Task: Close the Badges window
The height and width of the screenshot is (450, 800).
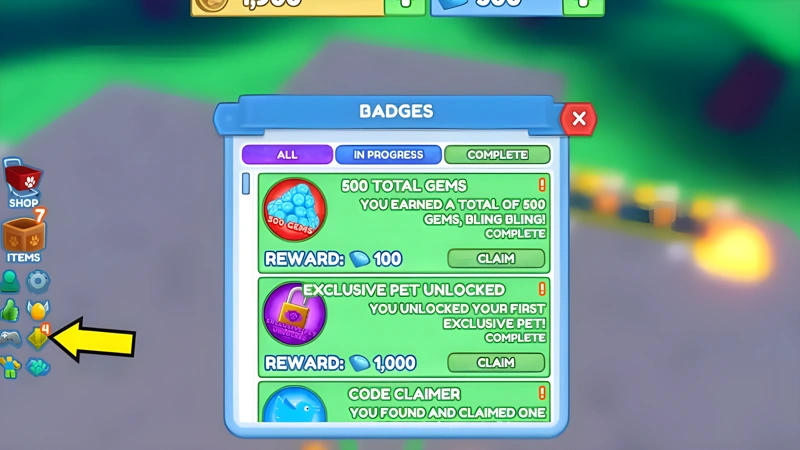Action: coord(578,120)
